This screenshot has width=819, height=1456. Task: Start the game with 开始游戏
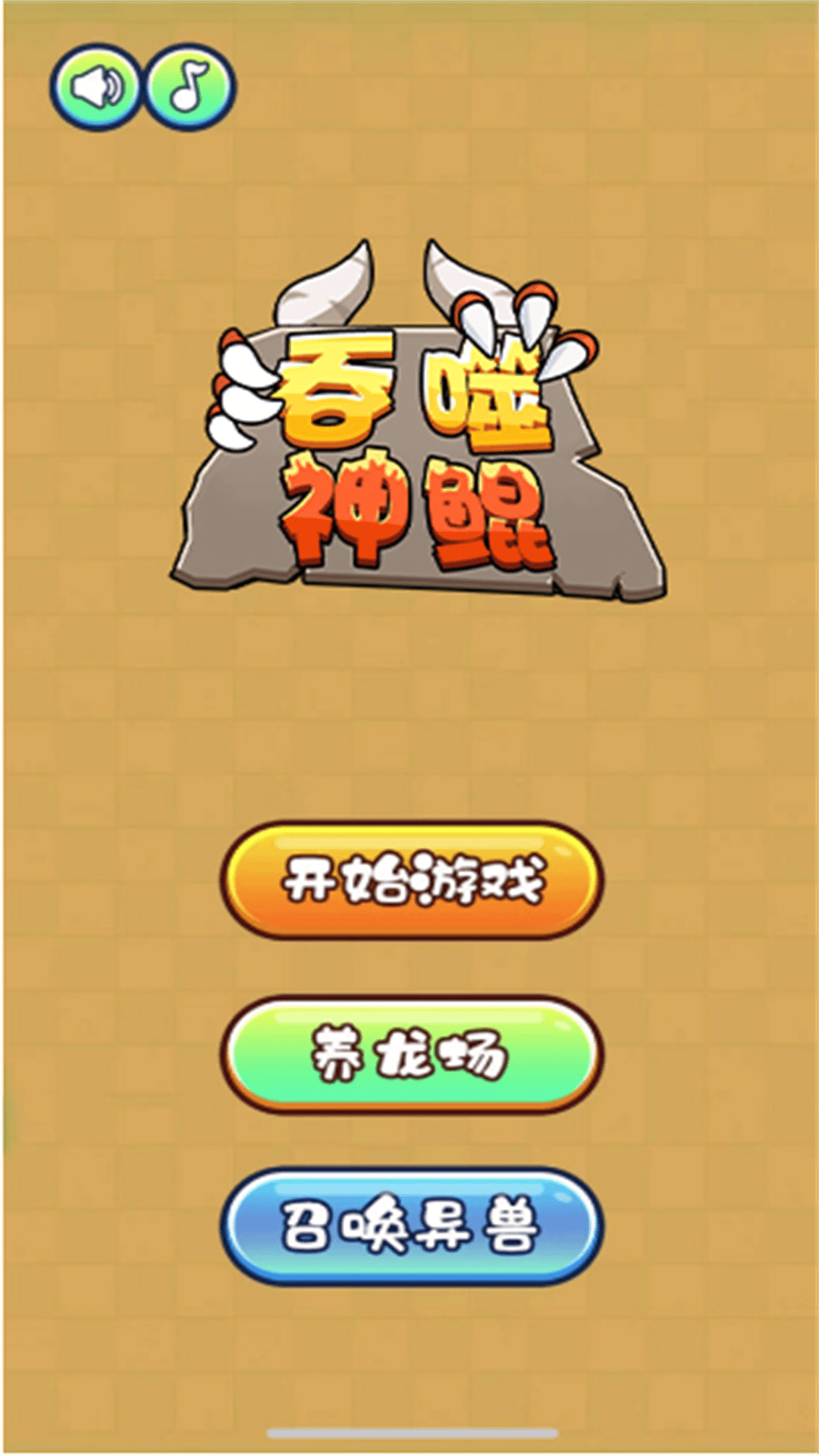(412, 880)
